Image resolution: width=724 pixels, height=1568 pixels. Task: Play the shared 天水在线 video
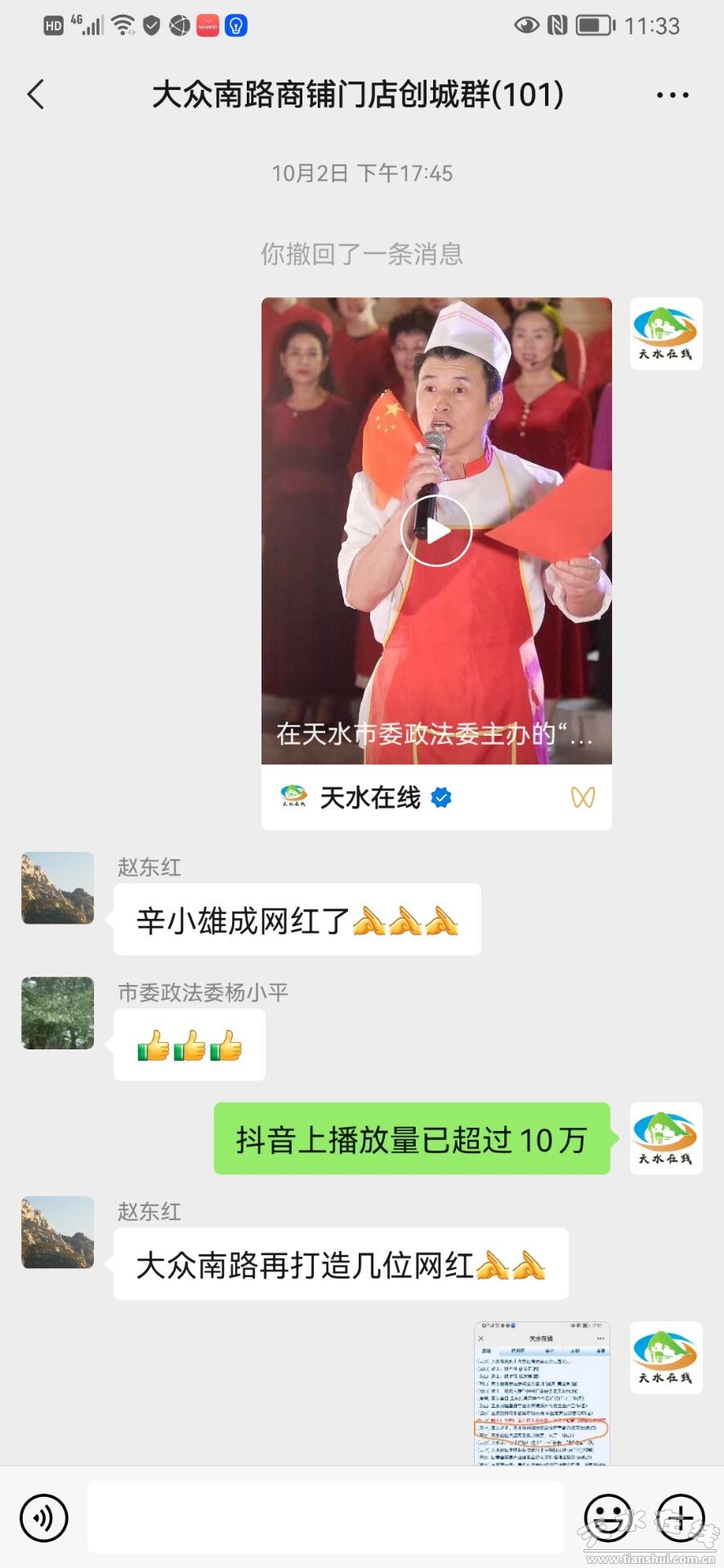(436, 531)
